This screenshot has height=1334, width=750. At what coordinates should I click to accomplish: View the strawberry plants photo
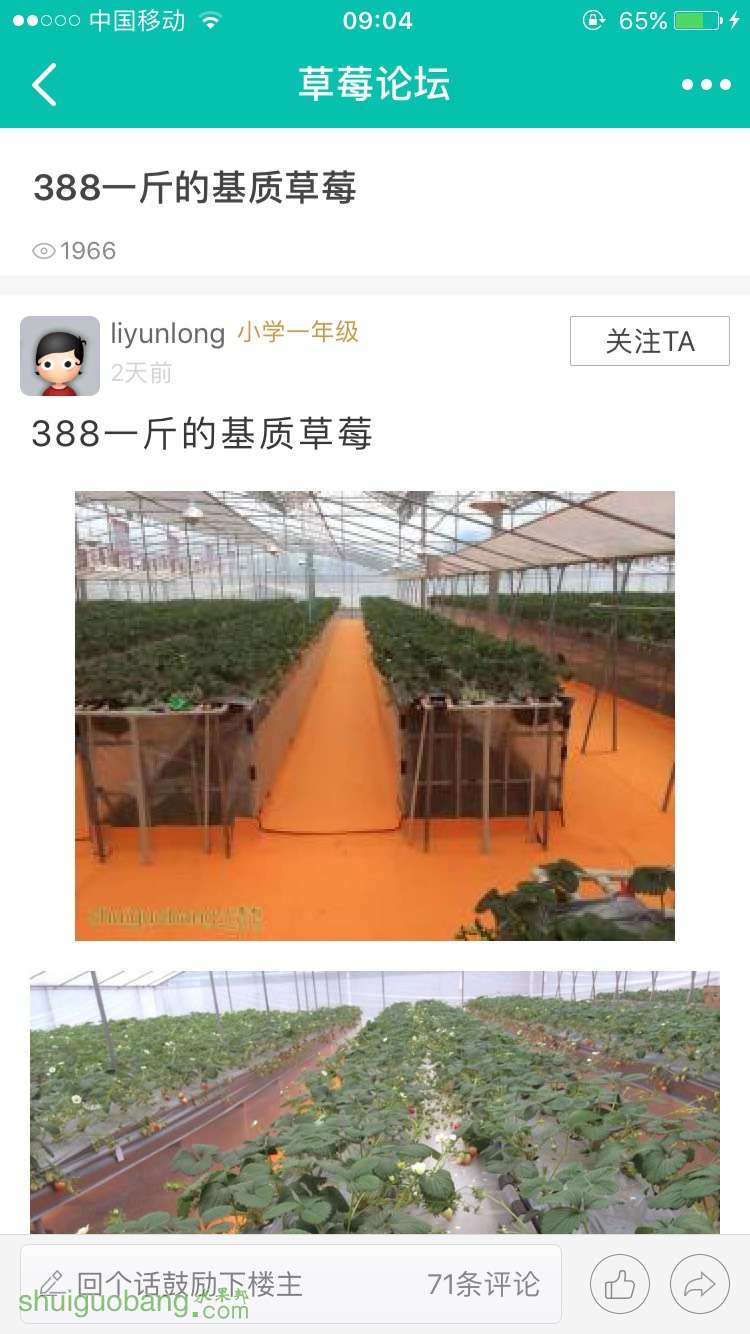point(375,1100)
